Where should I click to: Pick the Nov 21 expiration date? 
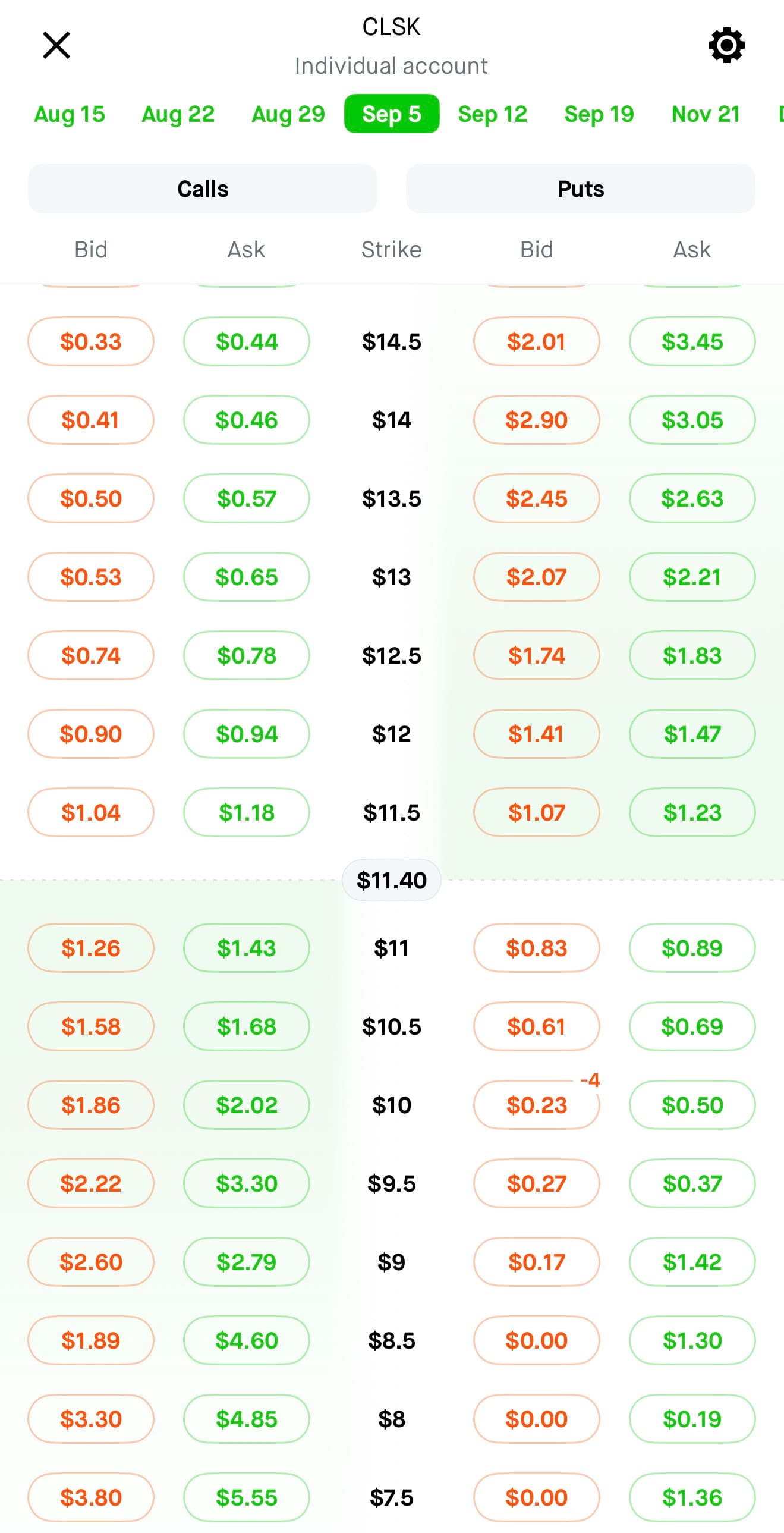click(x=706, y=114)
